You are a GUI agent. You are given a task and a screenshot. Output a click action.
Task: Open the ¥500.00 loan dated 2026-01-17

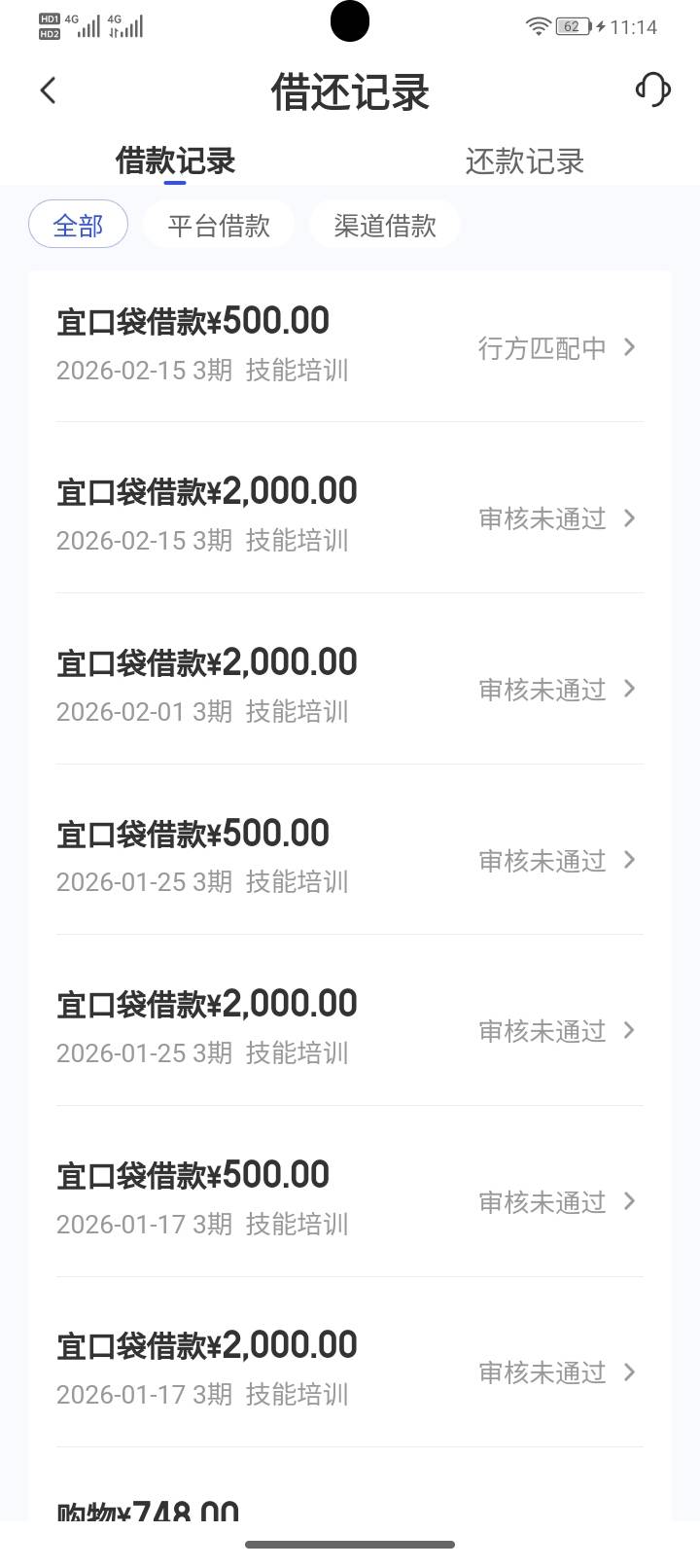350,1198
